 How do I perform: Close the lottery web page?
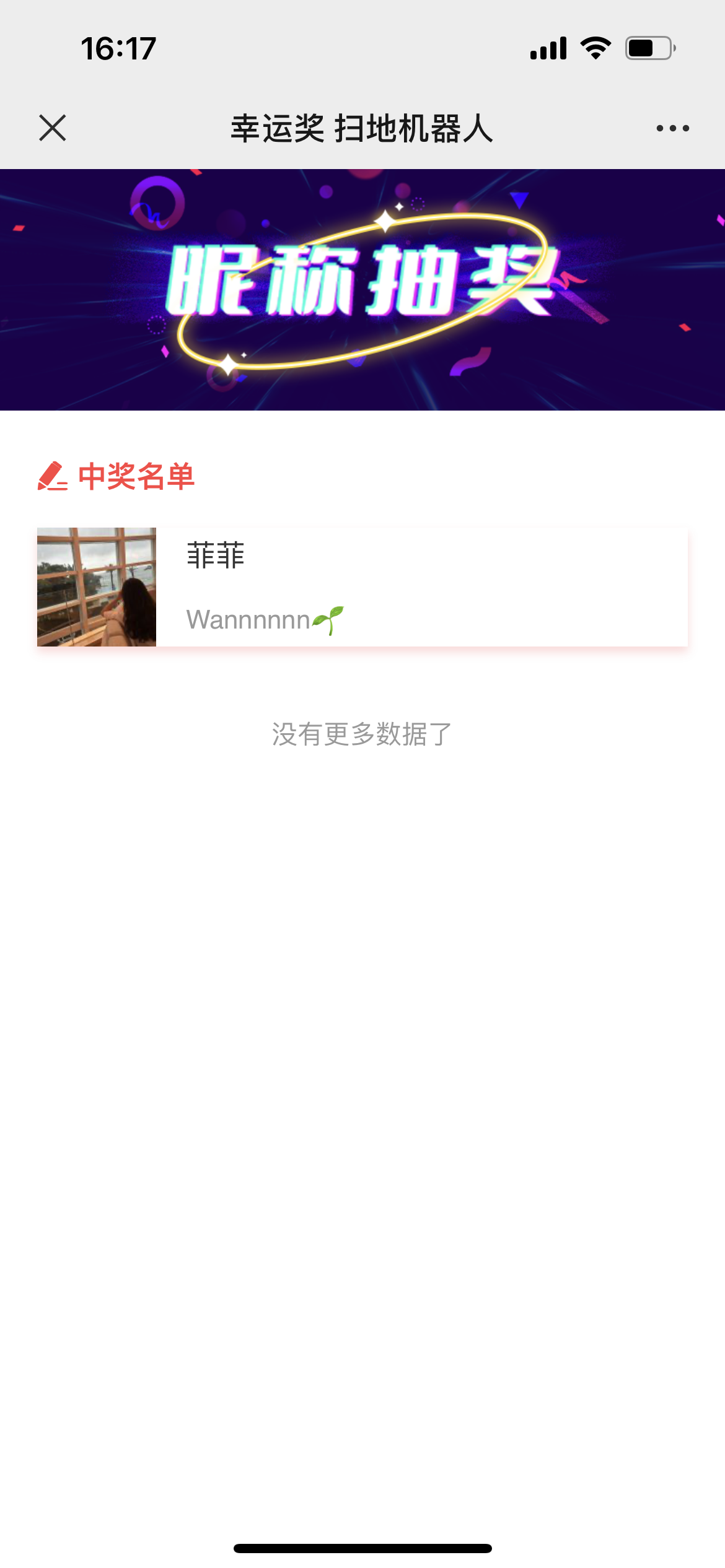53,128
